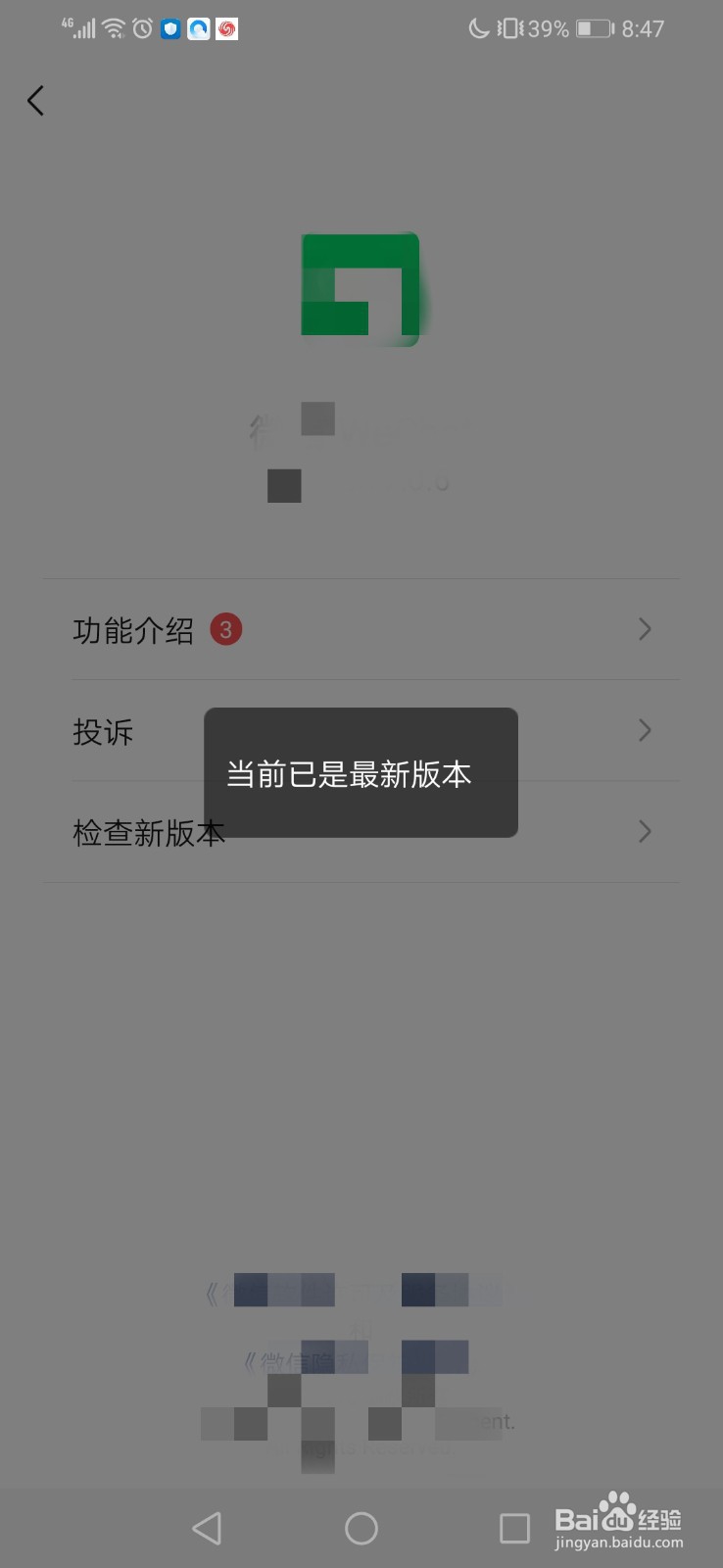Screen dimensions: 723x1568
Task: Tap the Phoenix News icon in status bar
Action: coord(226,28)
